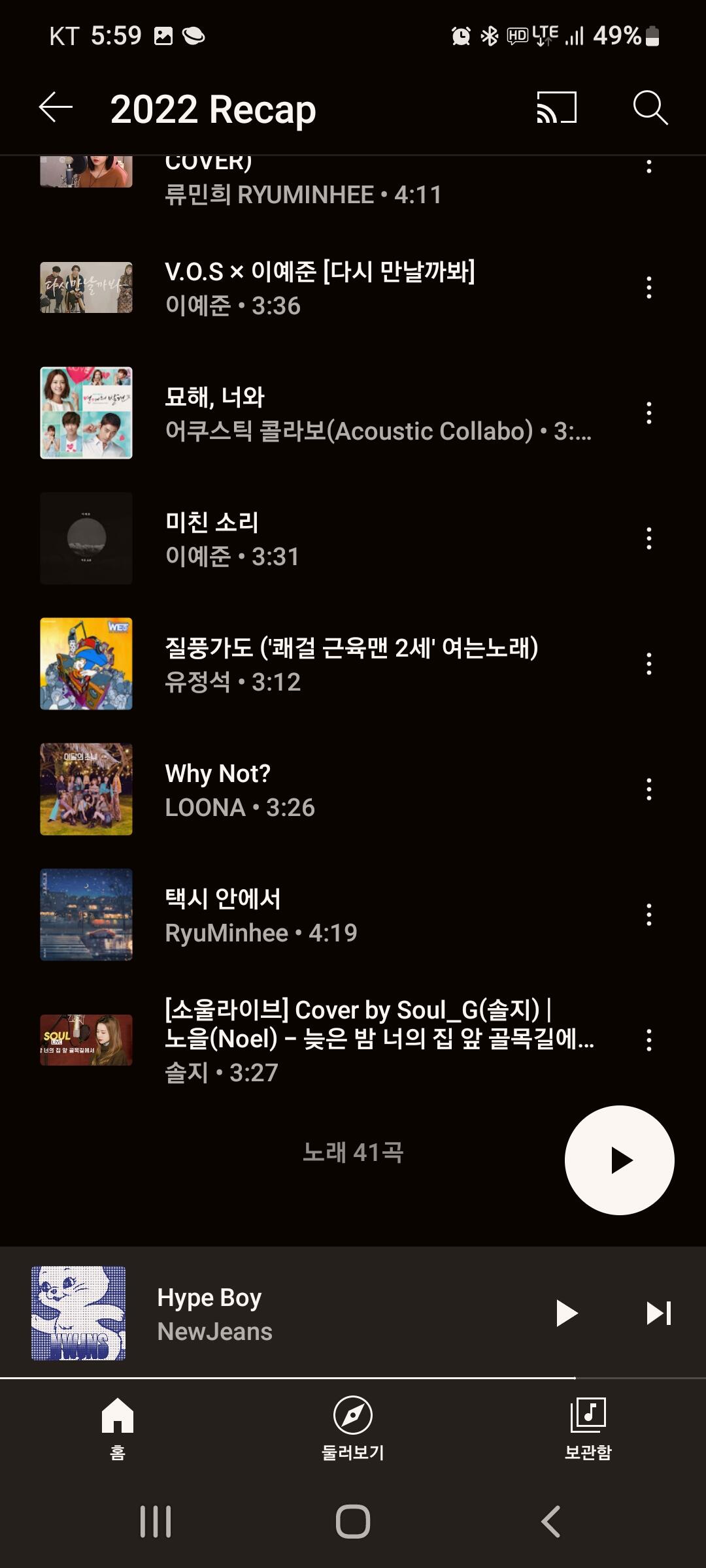Open more options for 택시 안에서

[648, 915]
